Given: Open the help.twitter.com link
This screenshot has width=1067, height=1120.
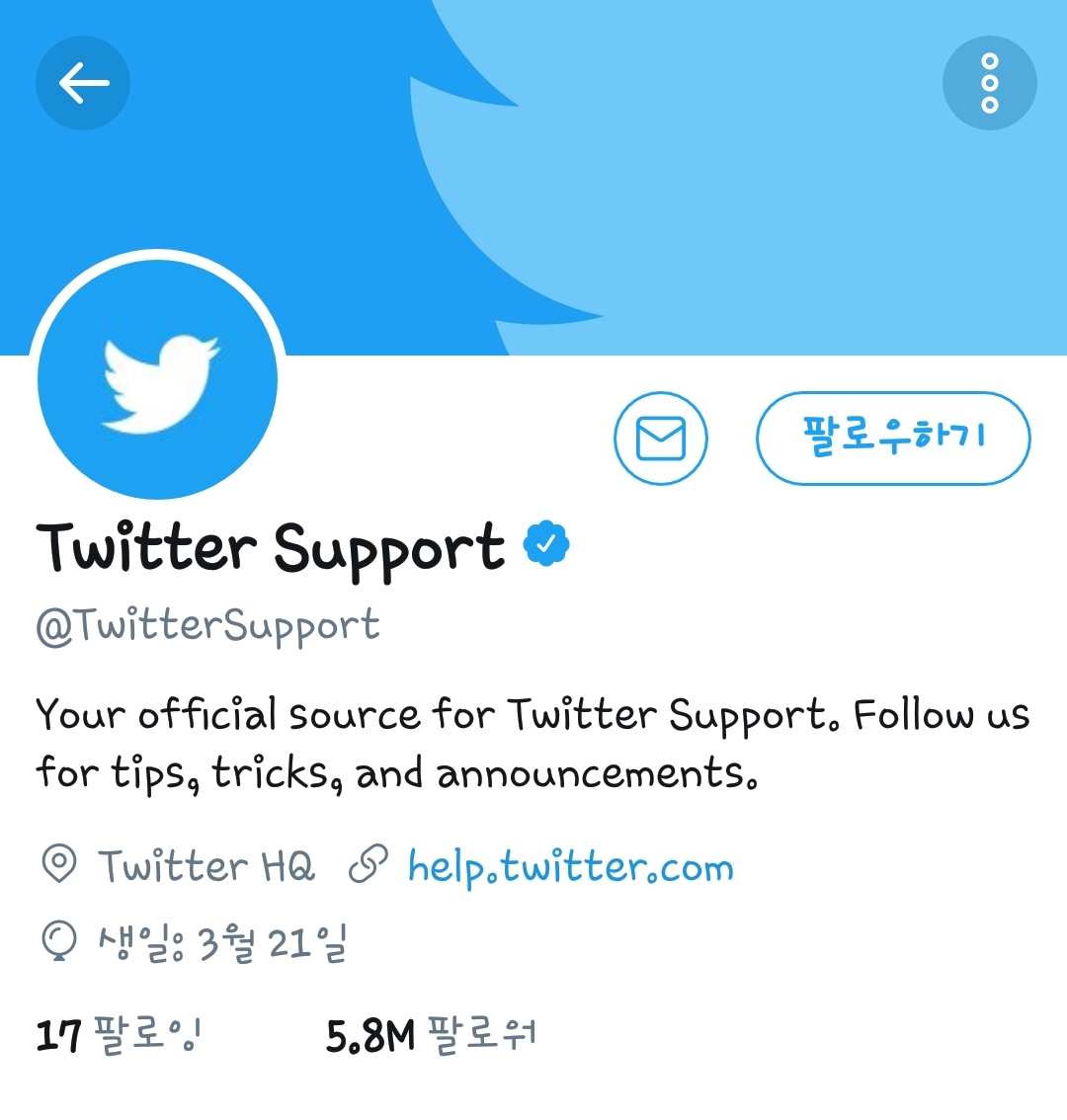Looking at the screenshot, I should coord(570,866).
